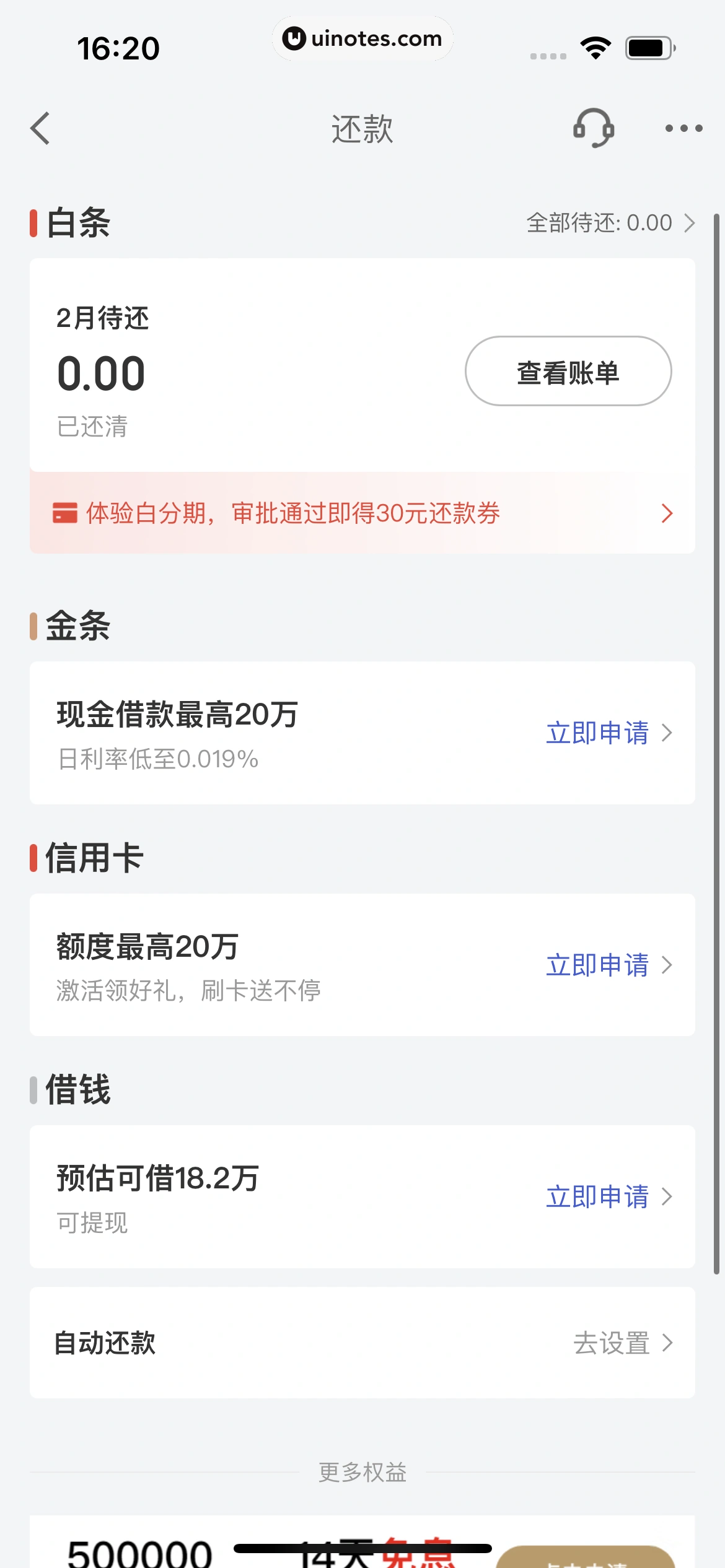
Task: Open the 体验白分期 coupon banner
Action: pyautogui.click(x=362, y=513)
